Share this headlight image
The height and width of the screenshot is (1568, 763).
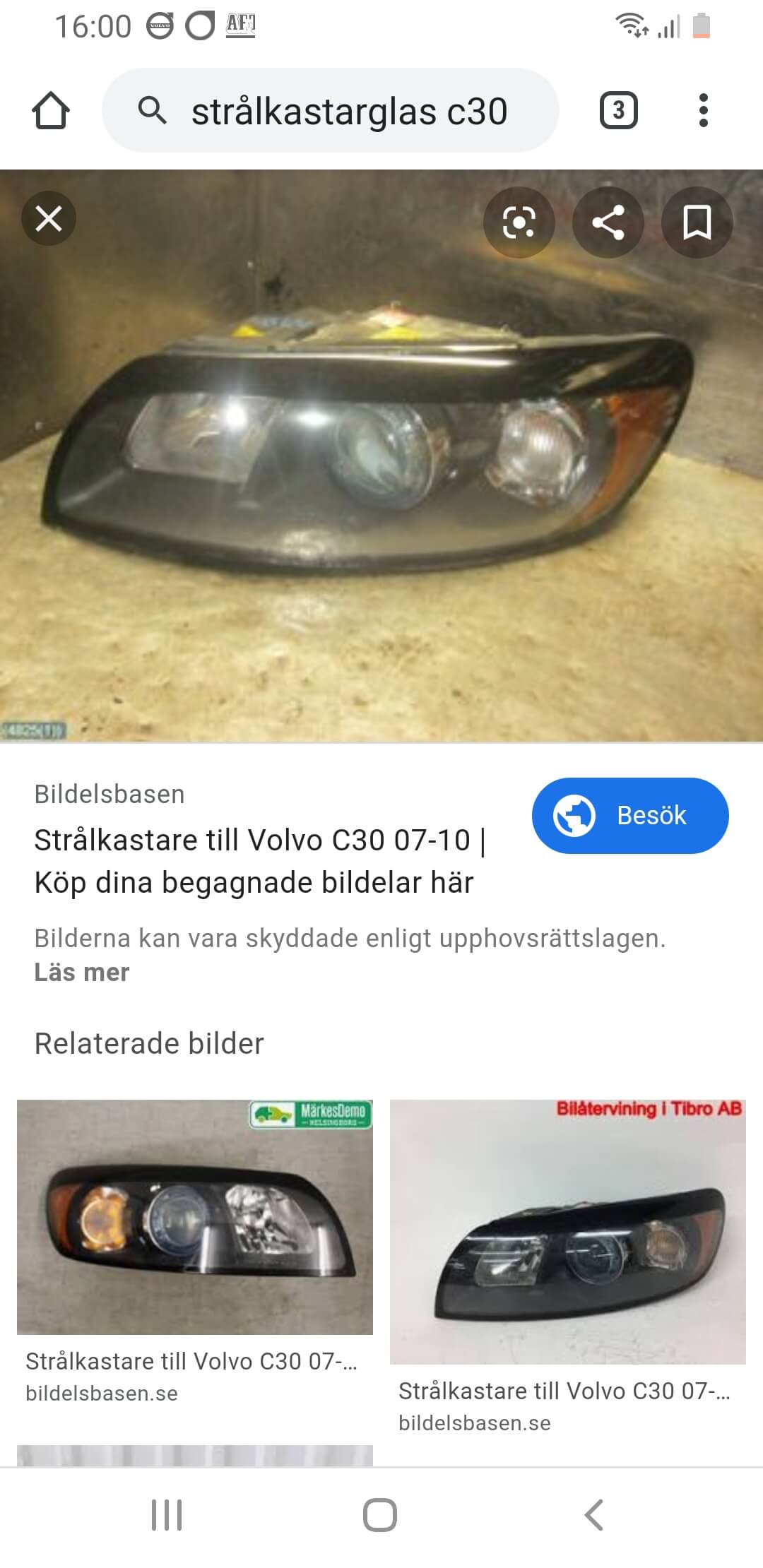click(608, 222)
